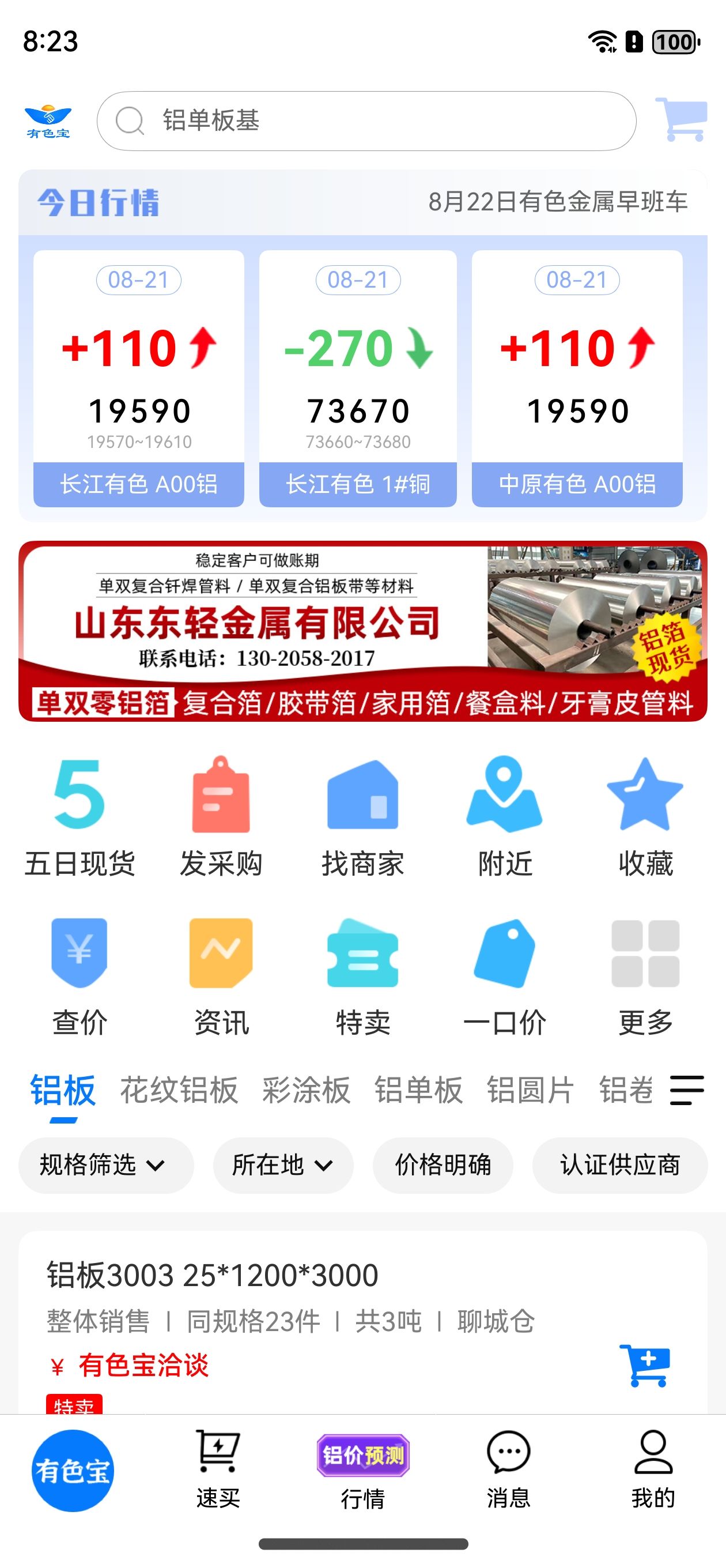Open the 山东东轻金属有限公司 ad banner
726x1568 pixels.
pos(362,631)
